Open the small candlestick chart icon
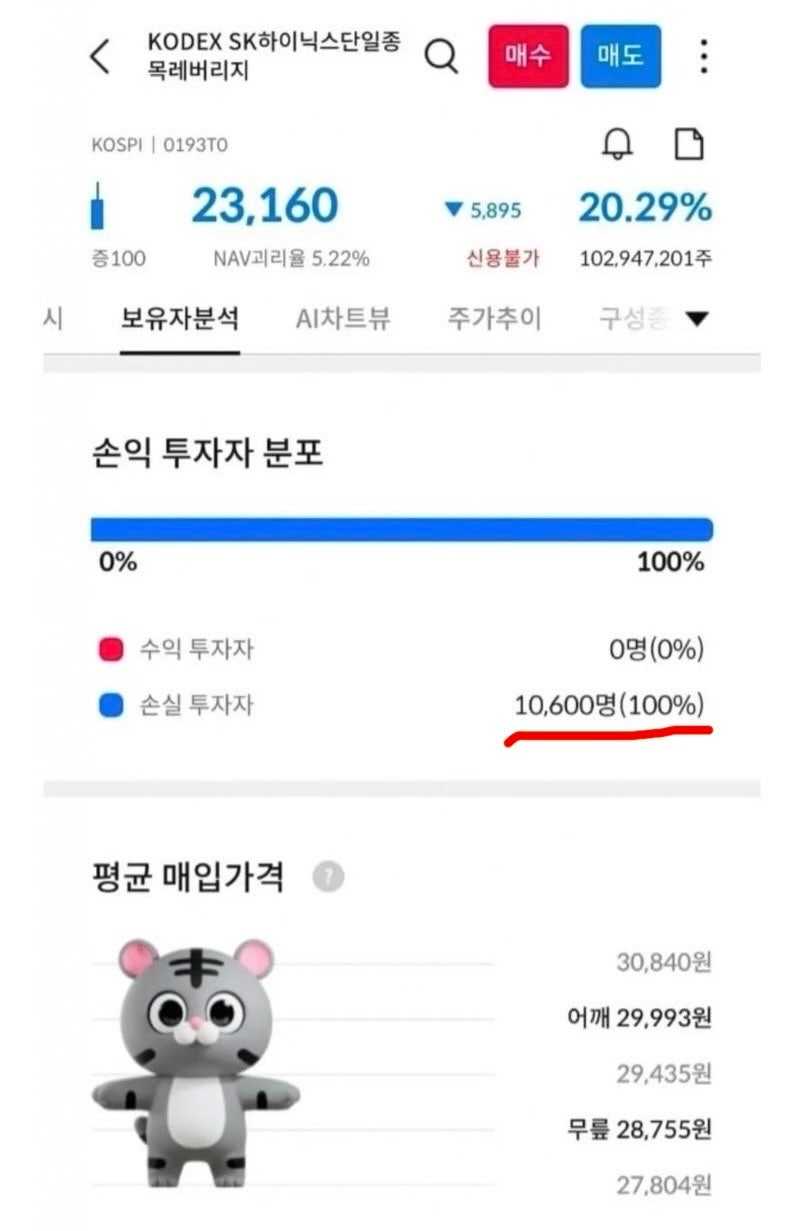 pos(98,207)
